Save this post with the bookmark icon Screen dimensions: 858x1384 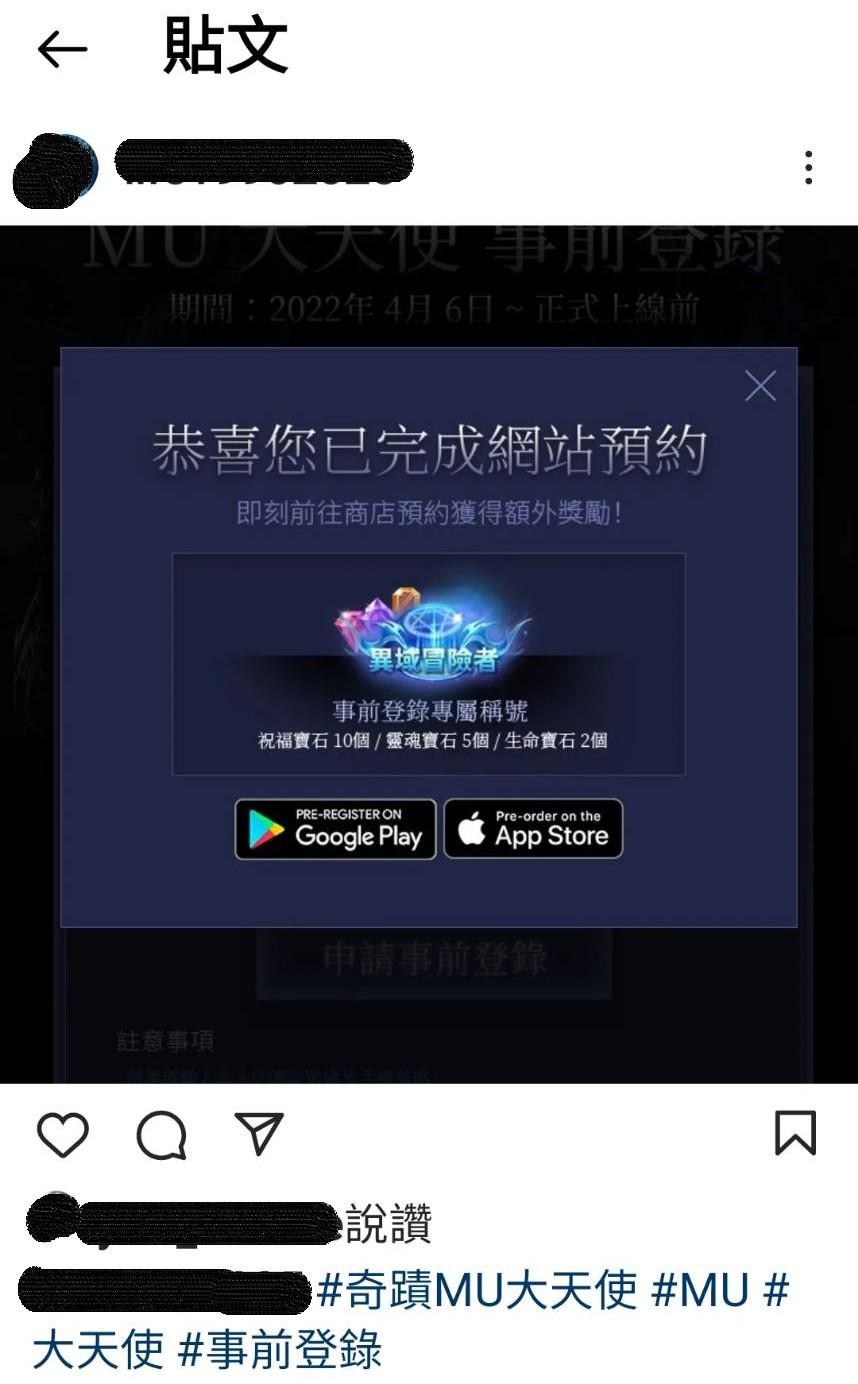[796, 1133]
